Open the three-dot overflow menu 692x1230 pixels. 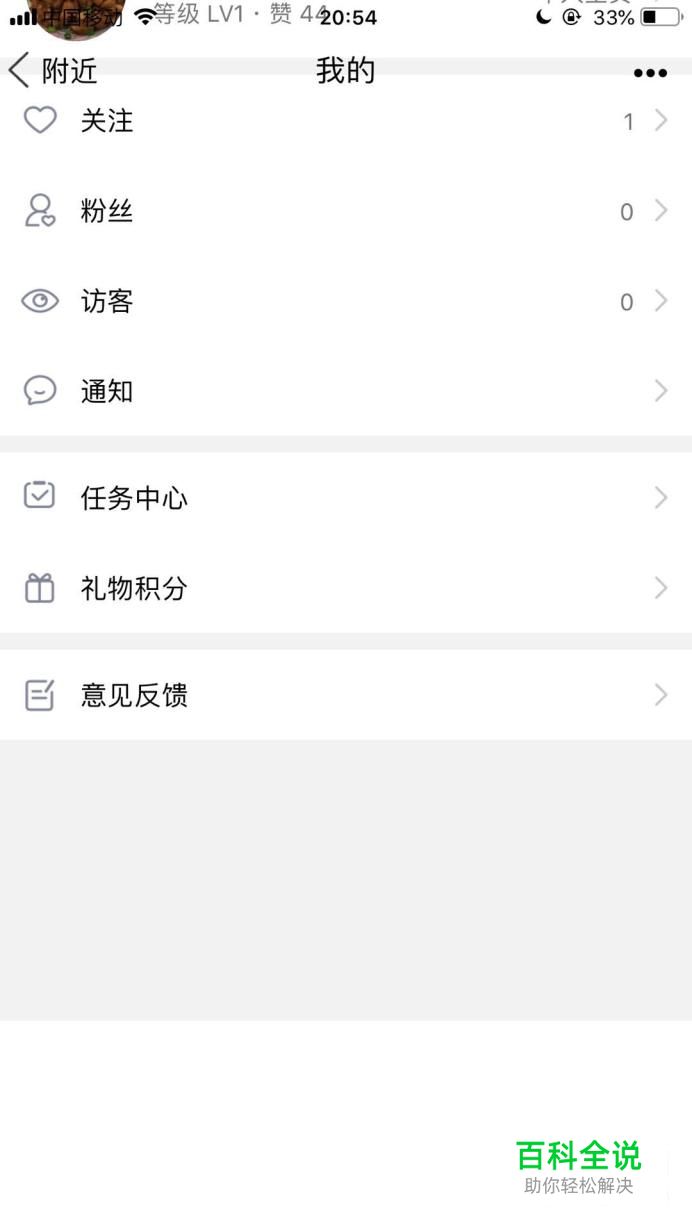pos(650,73)
